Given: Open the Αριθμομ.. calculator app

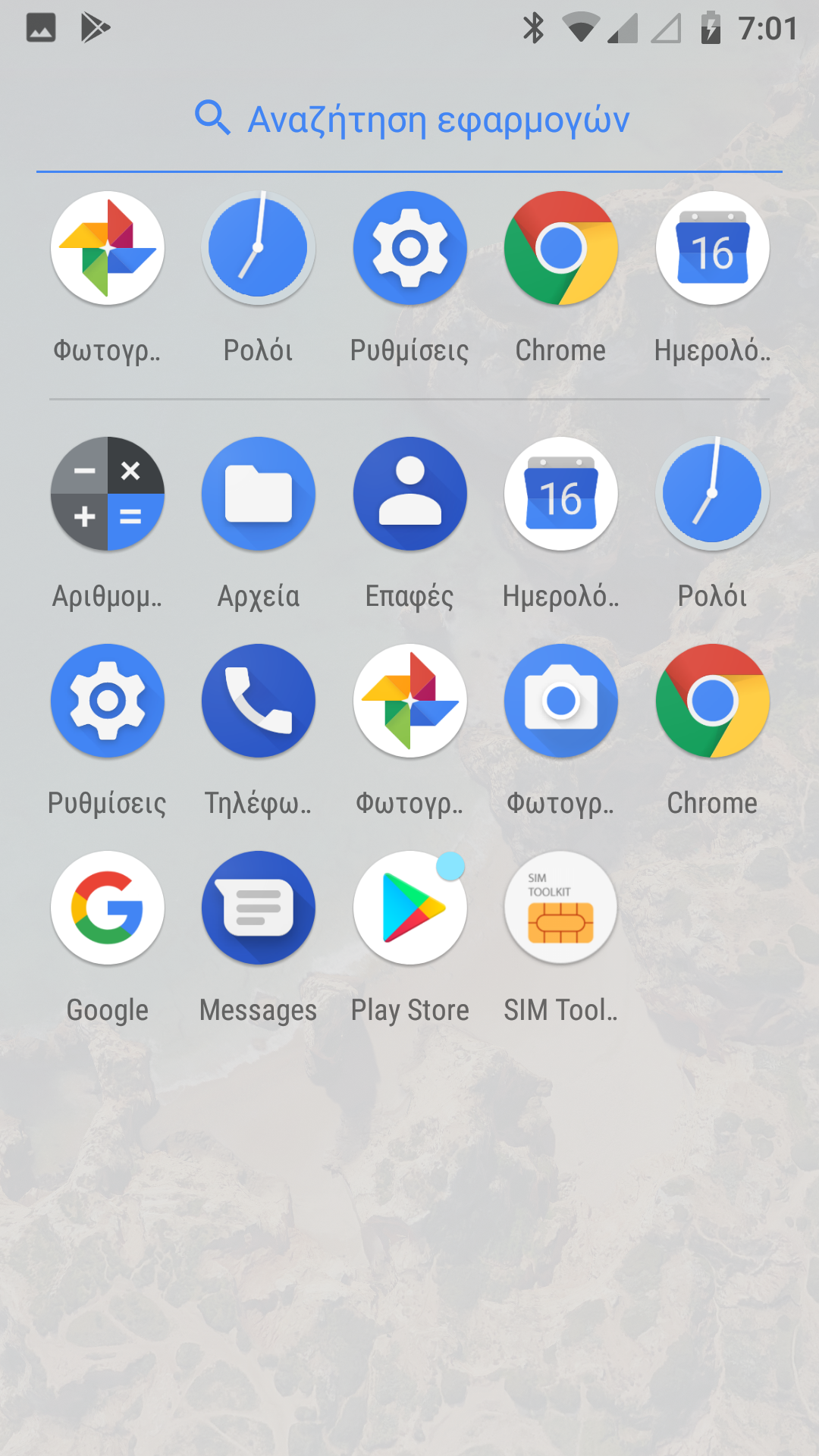Looking at the screenshot, I should 107,494.
